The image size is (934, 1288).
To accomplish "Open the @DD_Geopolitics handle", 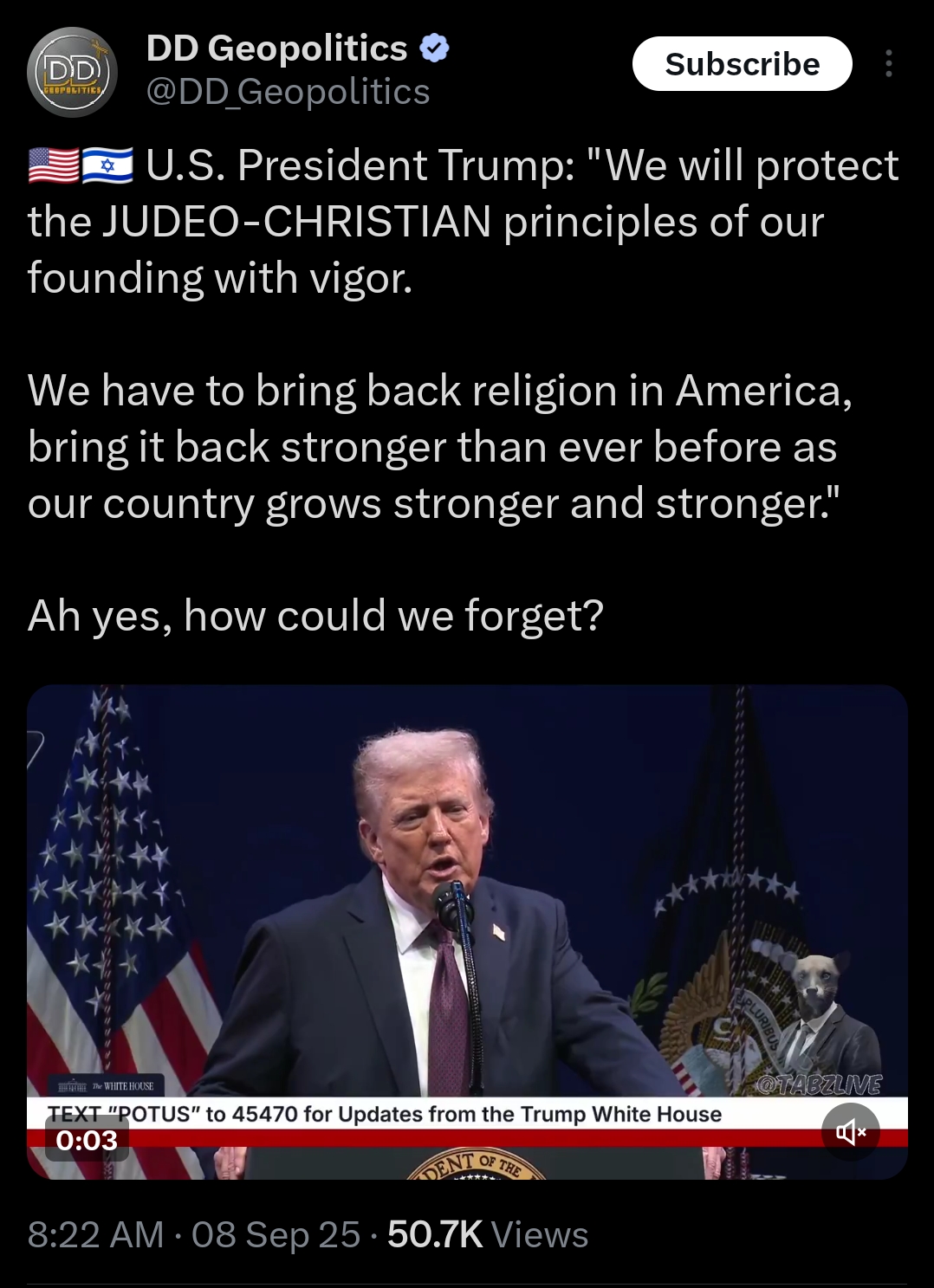I will click(x=288, y=92).
